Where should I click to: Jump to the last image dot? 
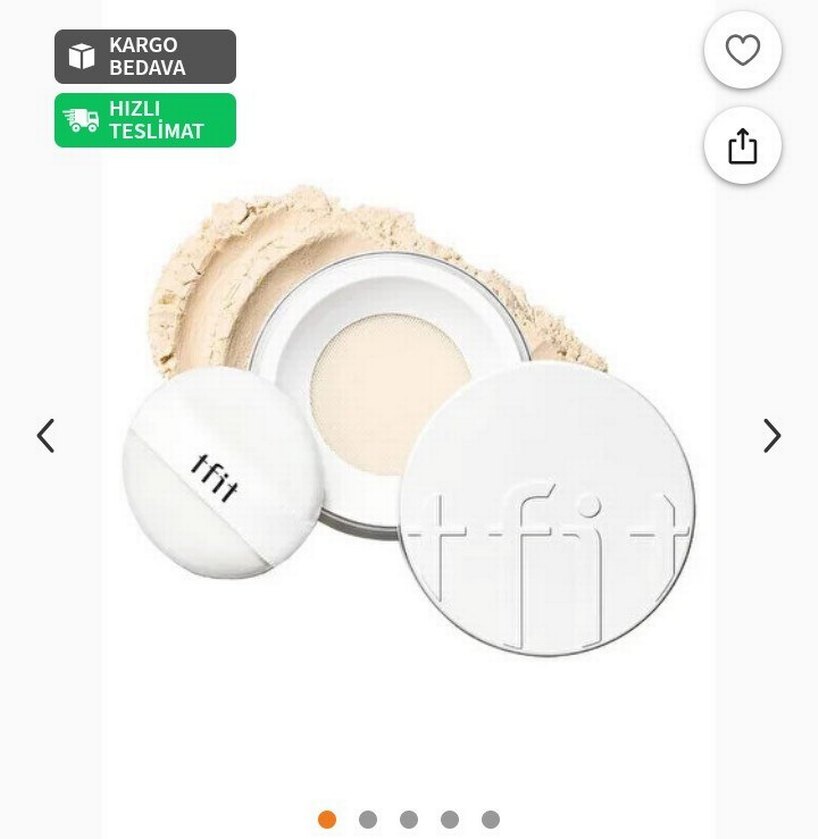click(x=490, y=820)
